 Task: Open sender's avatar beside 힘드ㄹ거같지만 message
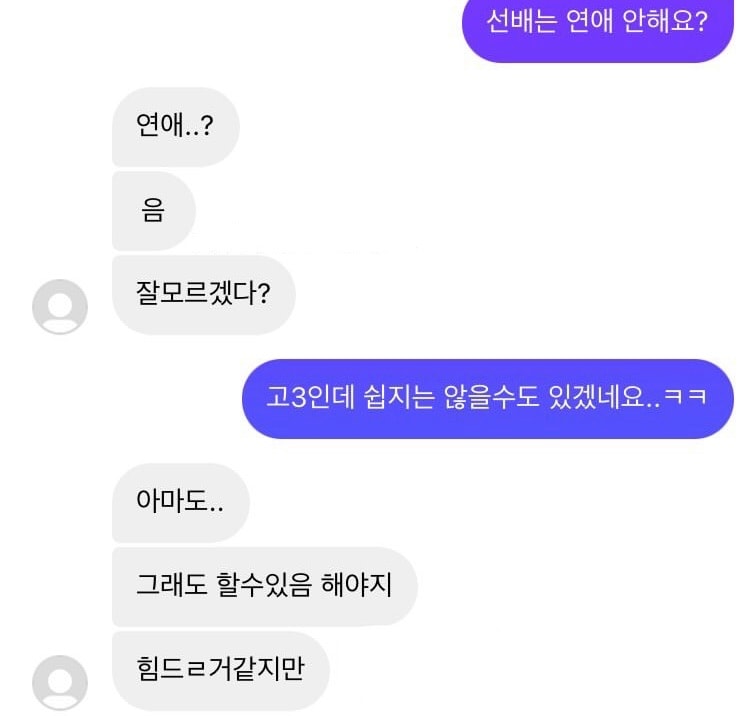(60, 682)
